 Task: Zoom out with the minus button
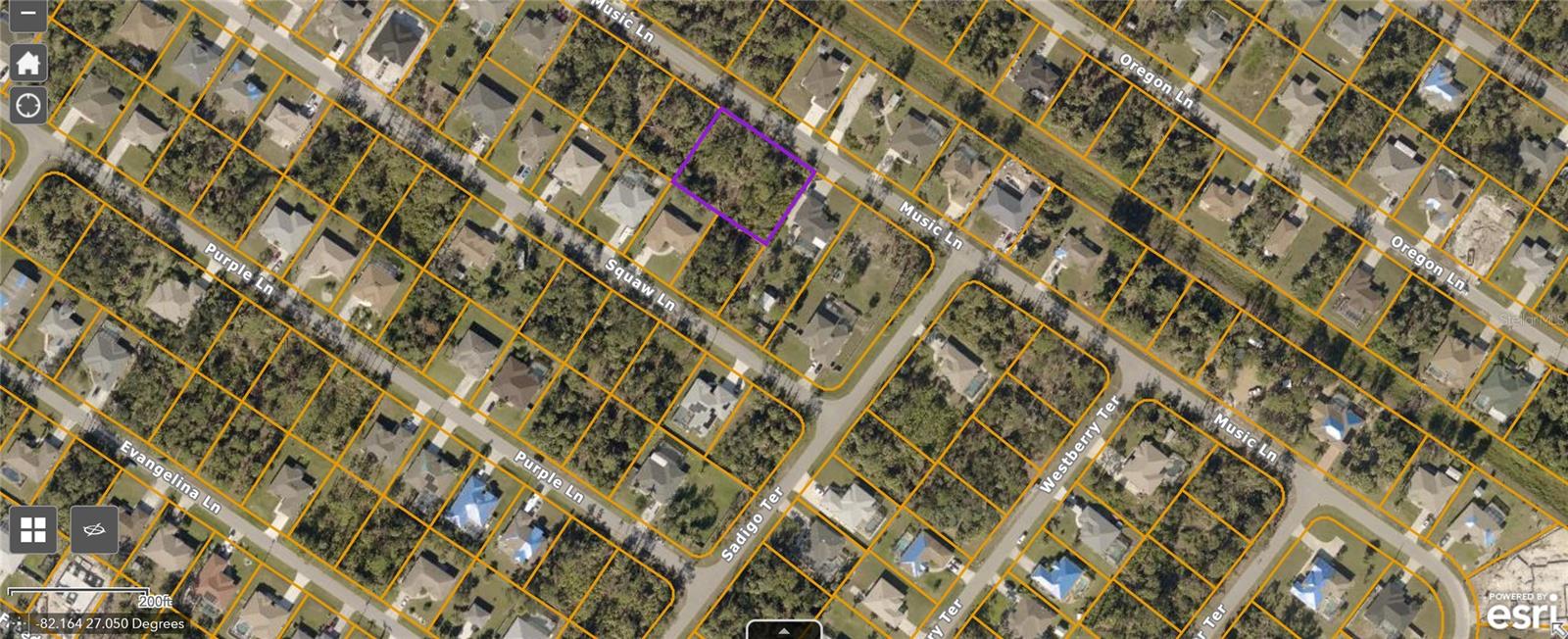click(x=27, y=15)
